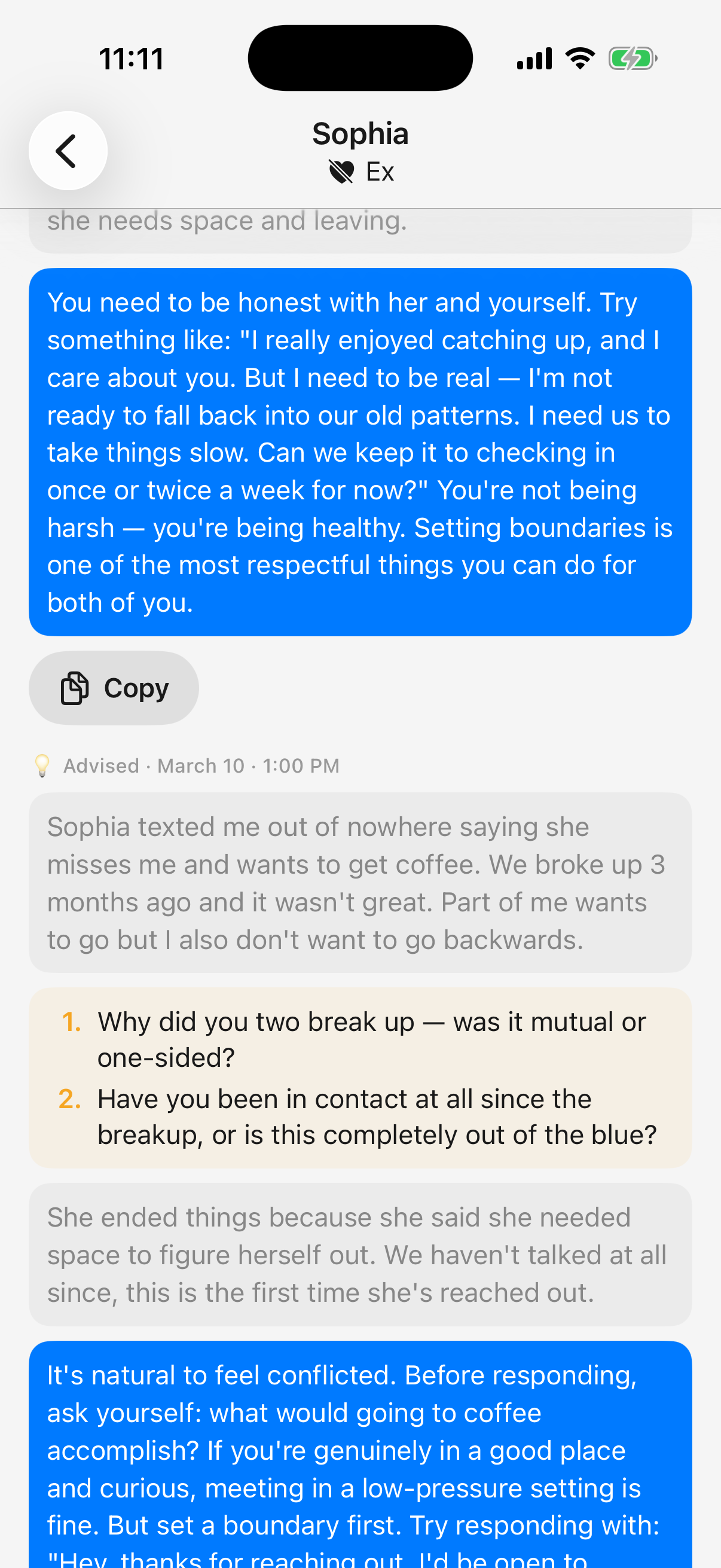Tap the copy pages icon inside Copy button
The image size is (721, 1568).
tap(74, 687)
